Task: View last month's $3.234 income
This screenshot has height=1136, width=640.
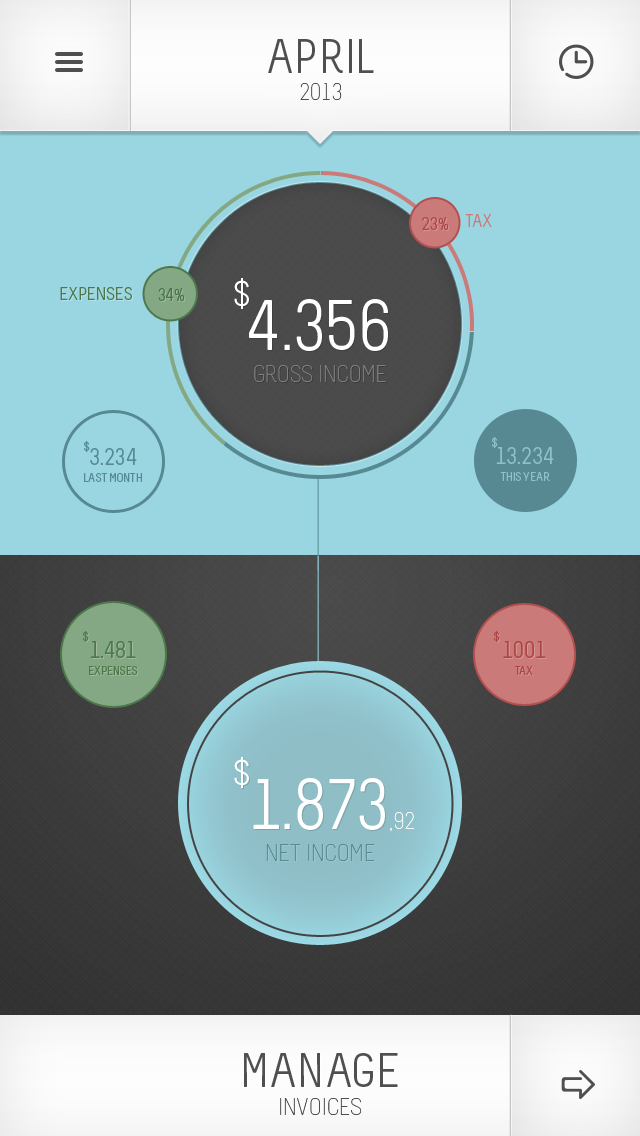Action: pos(113,462)
